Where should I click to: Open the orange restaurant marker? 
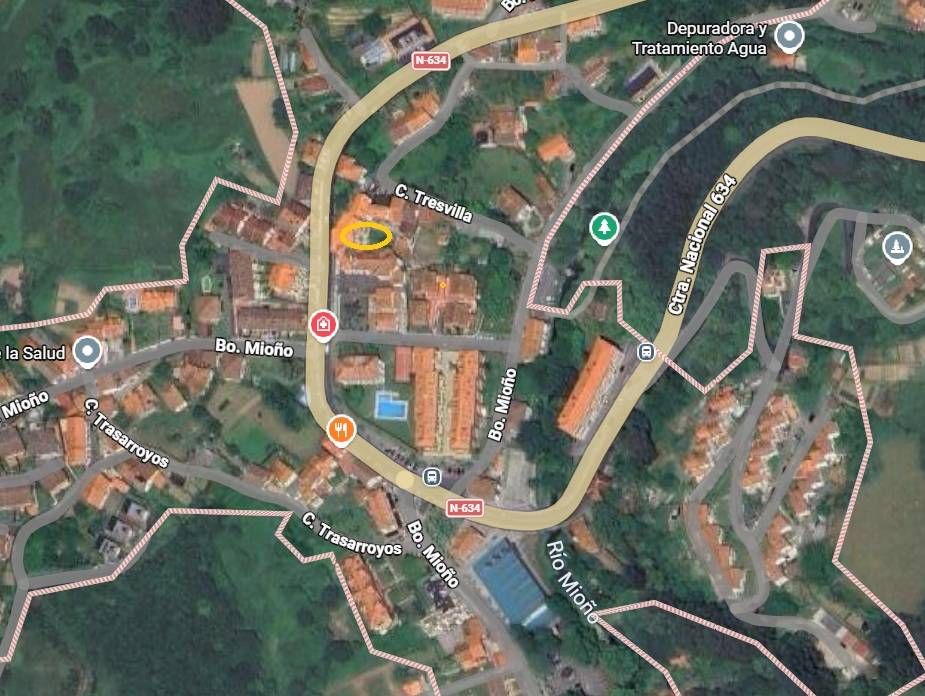342,430
